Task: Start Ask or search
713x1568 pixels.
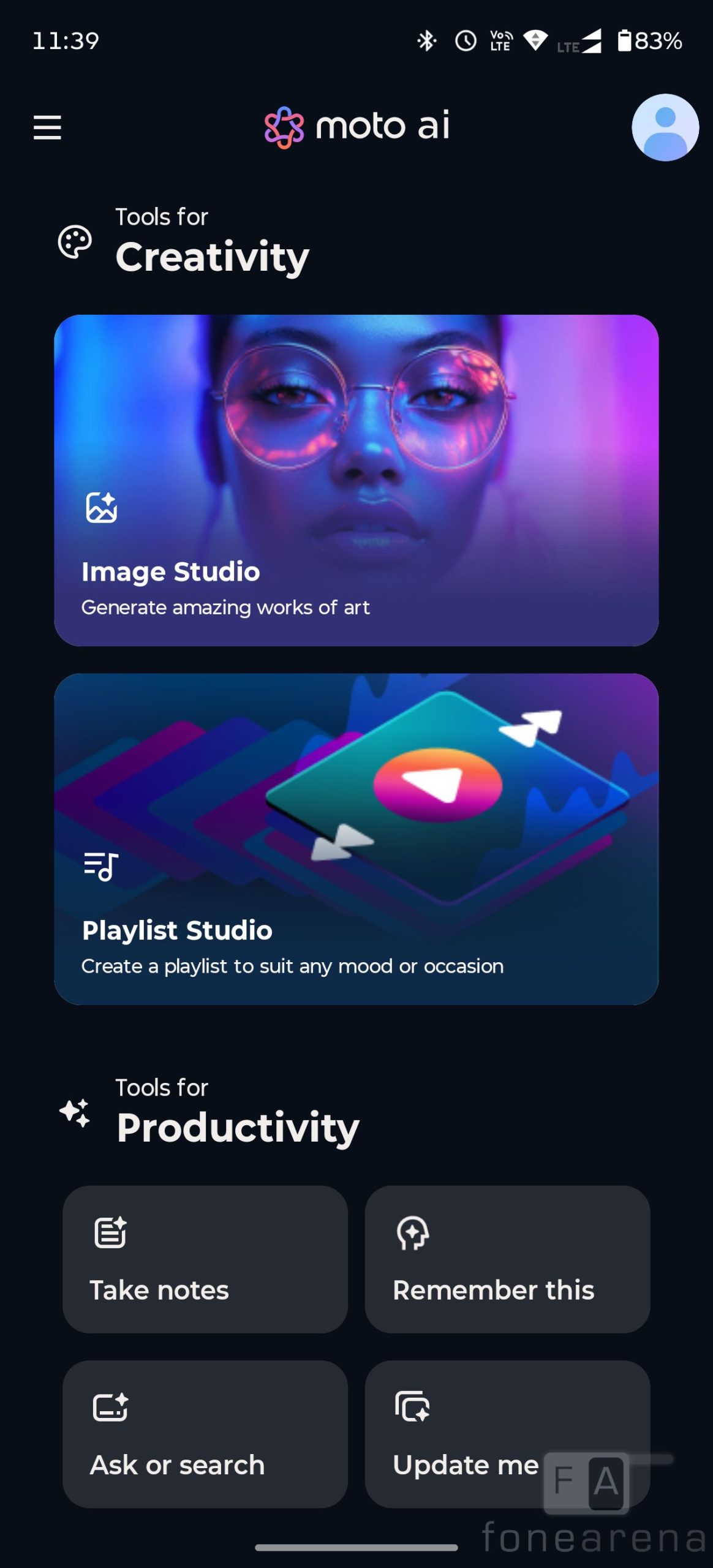Action: (x=205, y=1434)
